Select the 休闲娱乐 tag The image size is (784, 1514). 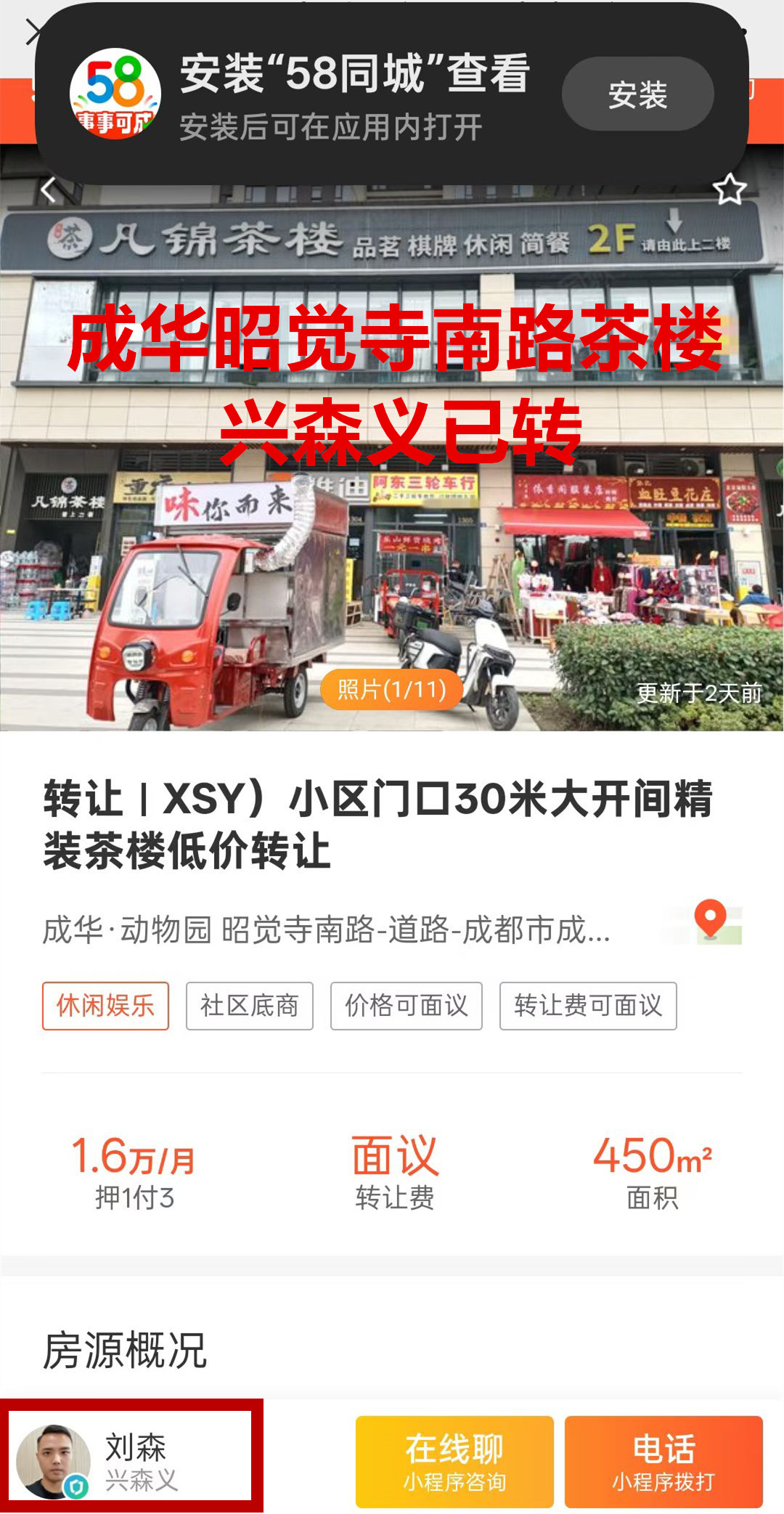pyautogui.click(x=105, y=1006)
